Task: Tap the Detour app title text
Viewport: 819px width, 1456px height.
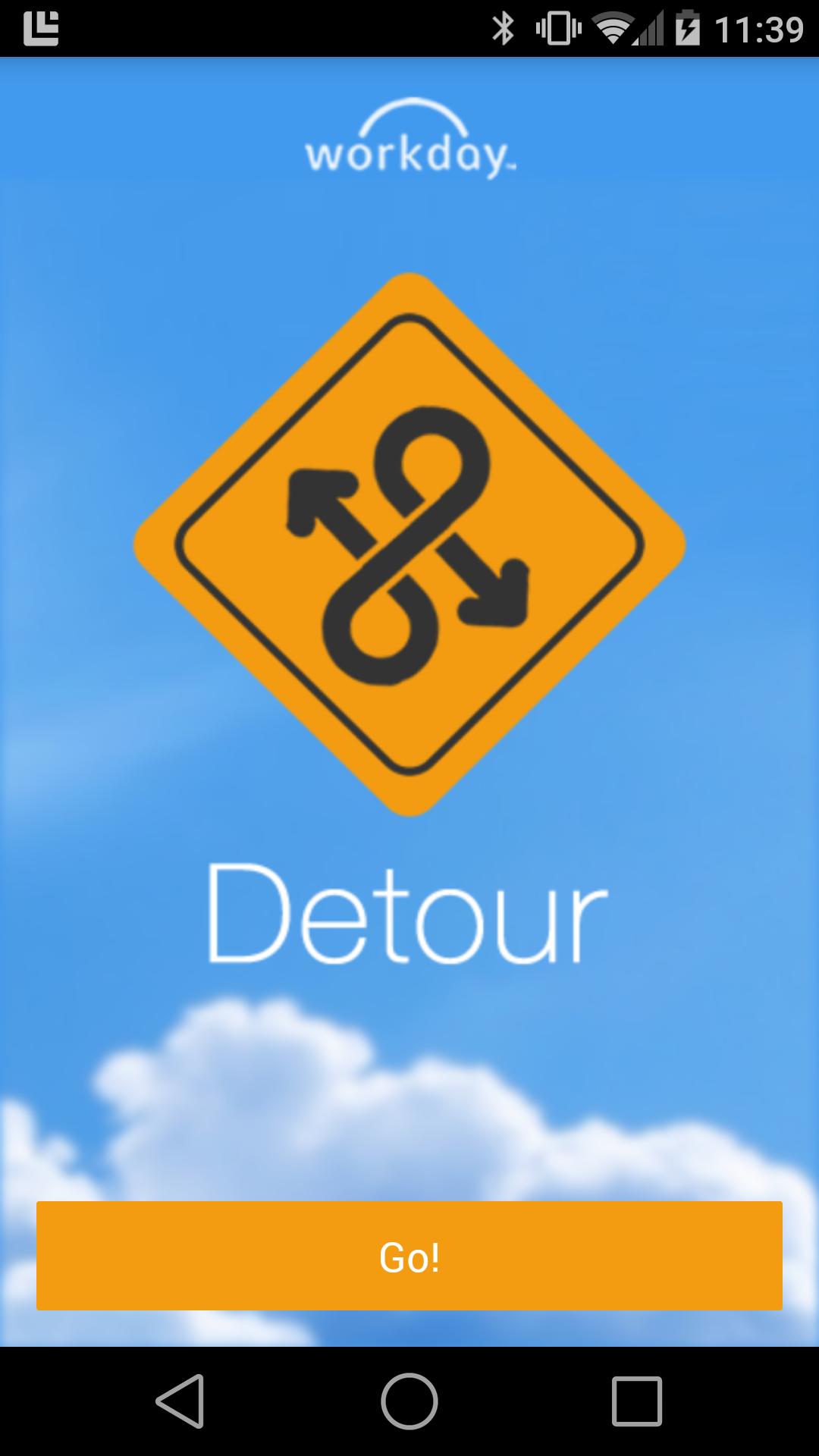Action: click(x=409, y=914)
